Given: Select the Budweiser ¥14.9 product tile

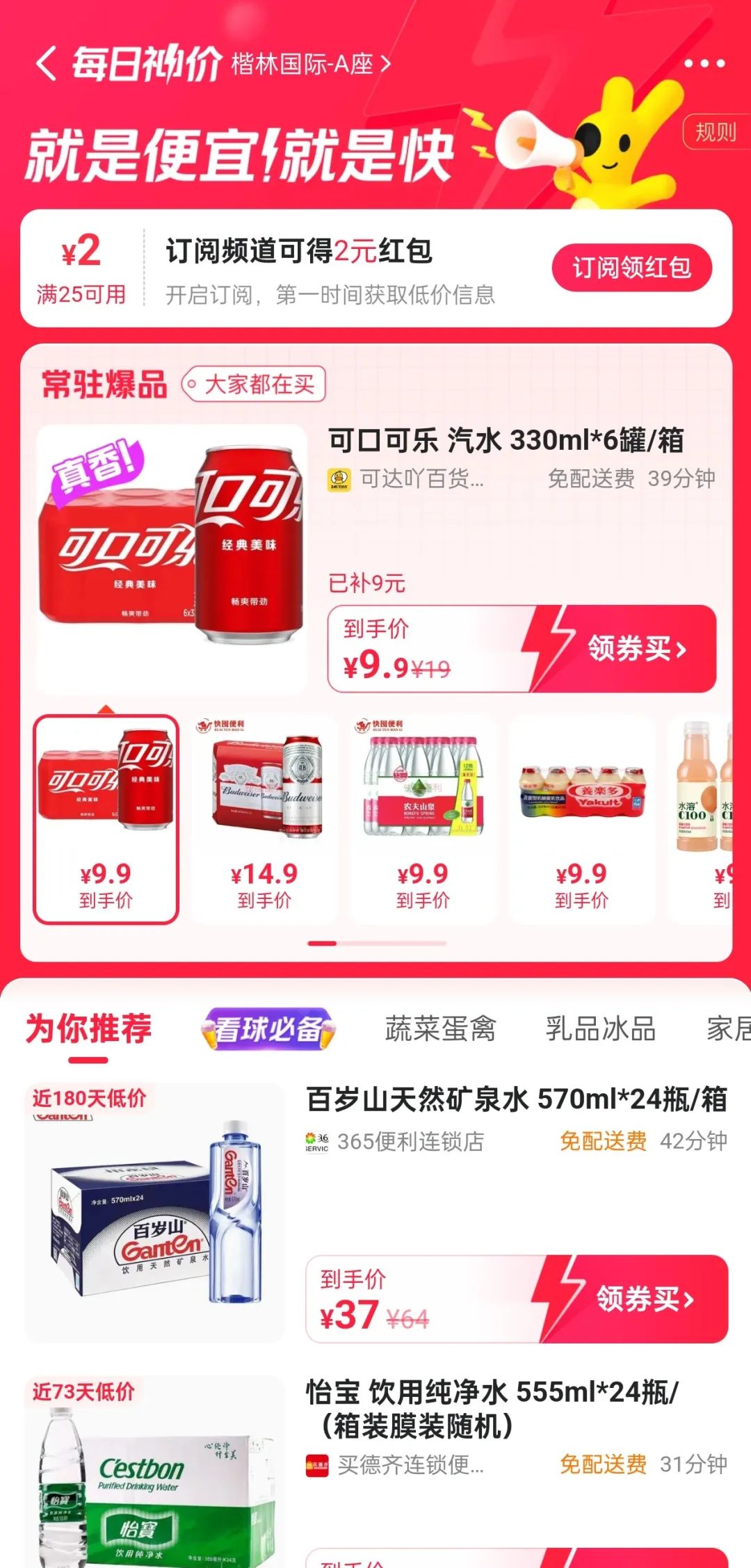Looking at the screenshot, I should pyautogui.click(x=264, y=819).
